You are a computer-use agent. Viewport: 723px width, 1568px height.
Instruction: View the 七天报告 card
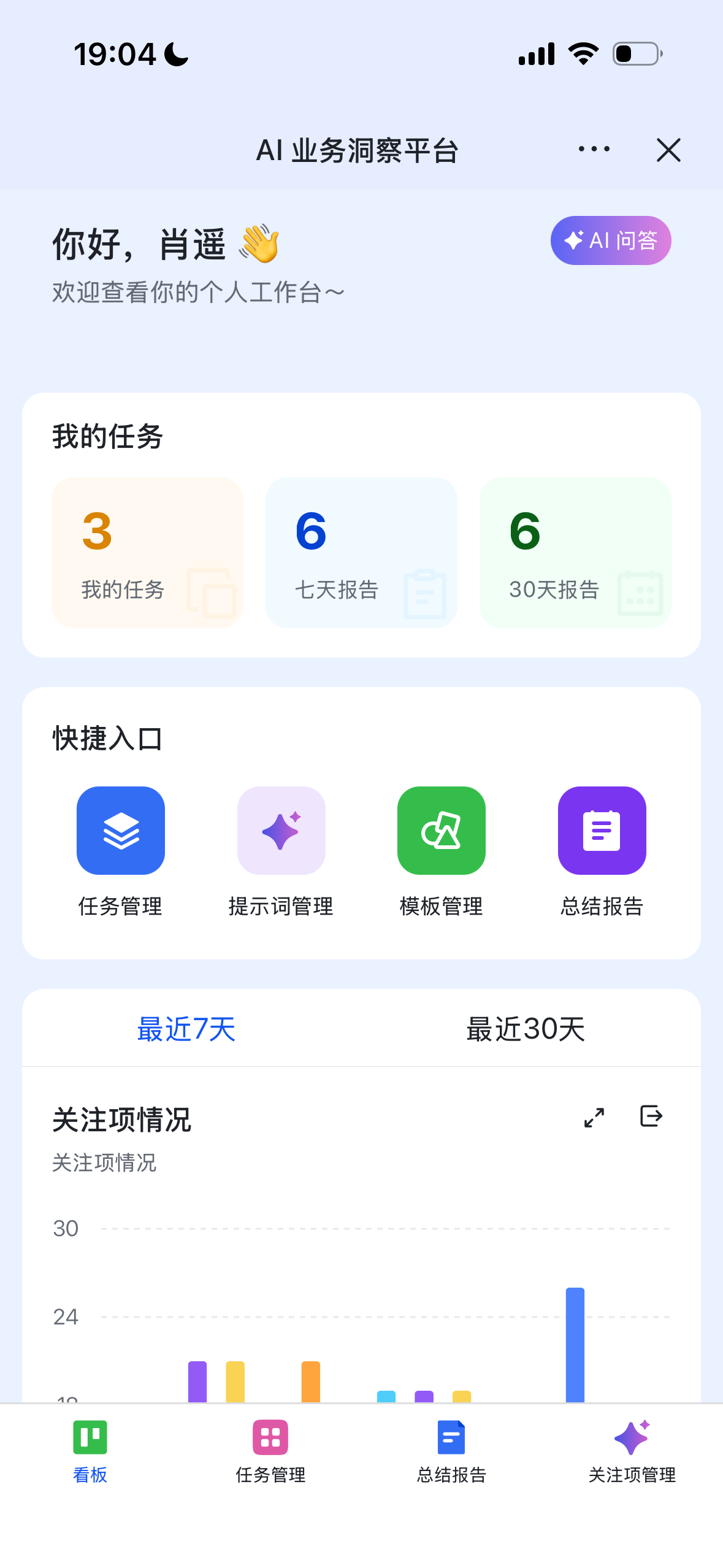(361, 552)
